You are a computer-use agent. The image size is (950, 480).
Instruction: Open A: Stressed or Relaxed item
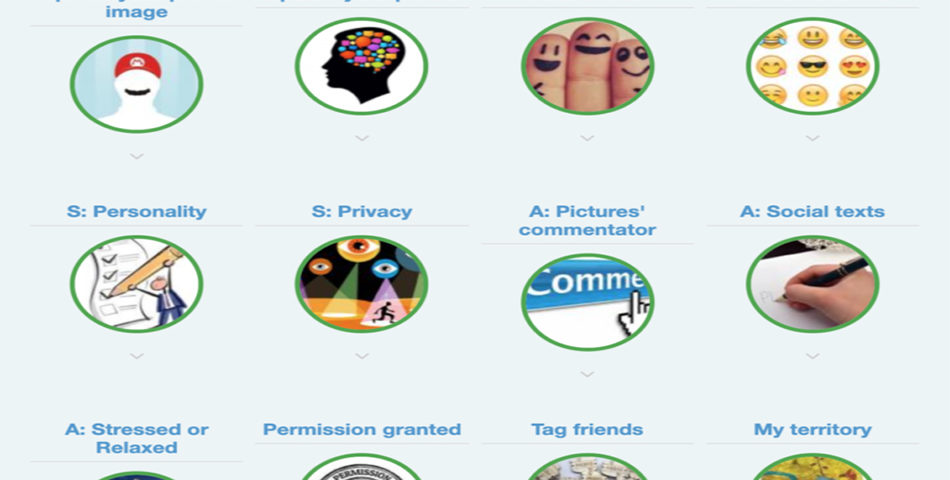(137, 439)
